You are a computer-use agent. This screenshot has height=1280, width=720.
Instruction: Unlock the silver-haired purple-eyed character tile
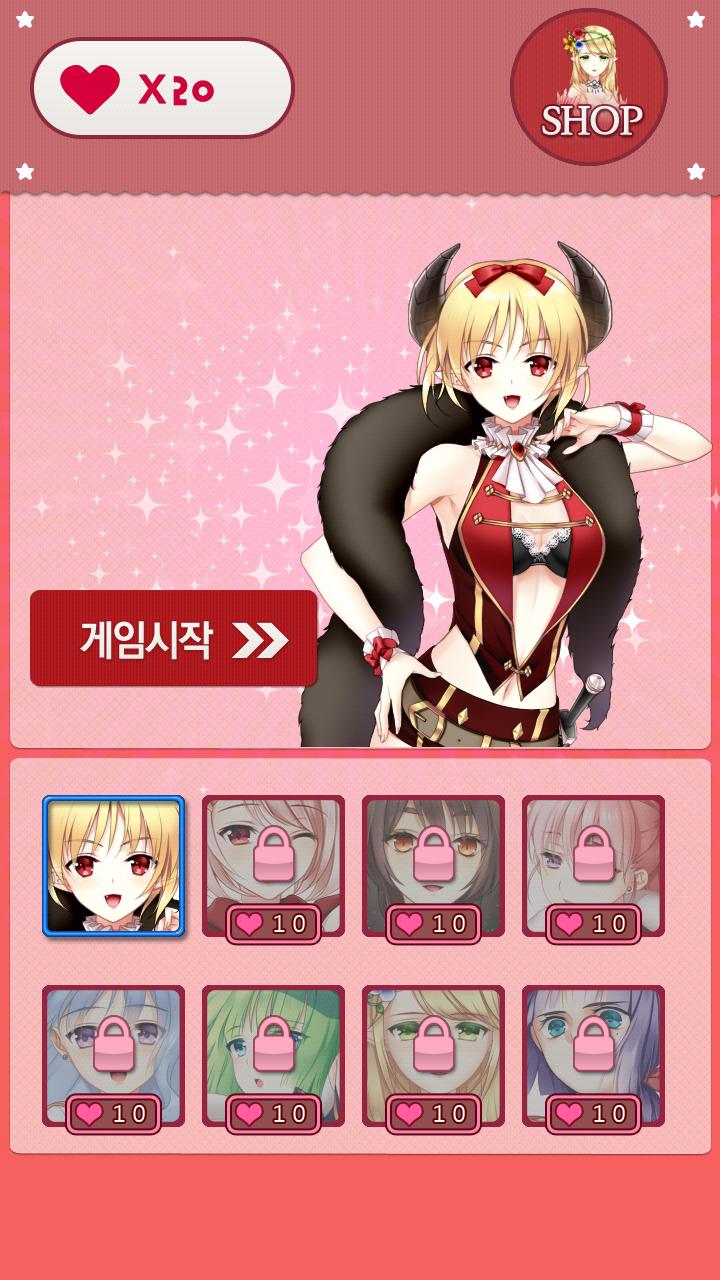click(x=113, y=1055)
